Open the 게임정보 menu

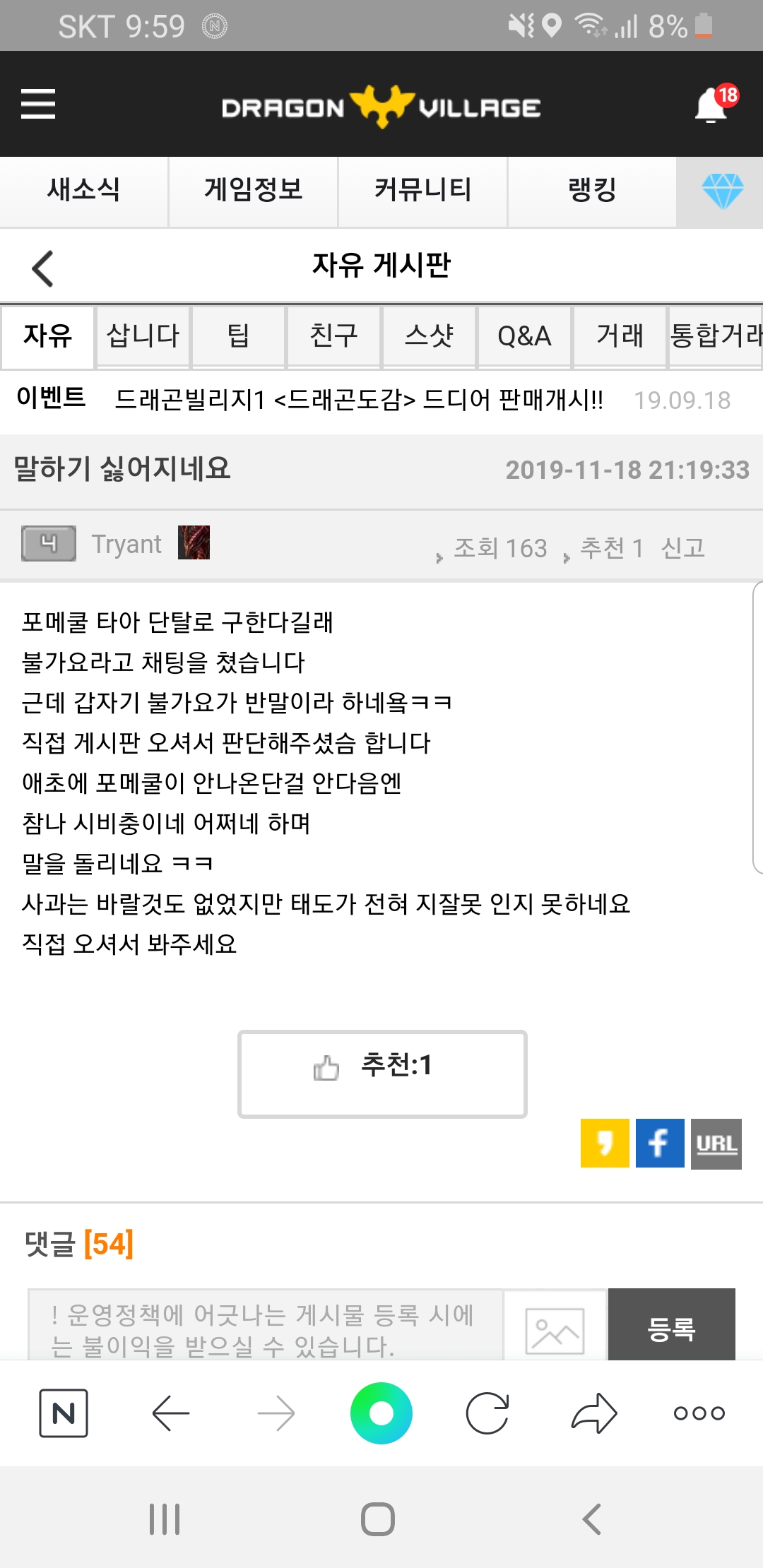pos(253,190)
